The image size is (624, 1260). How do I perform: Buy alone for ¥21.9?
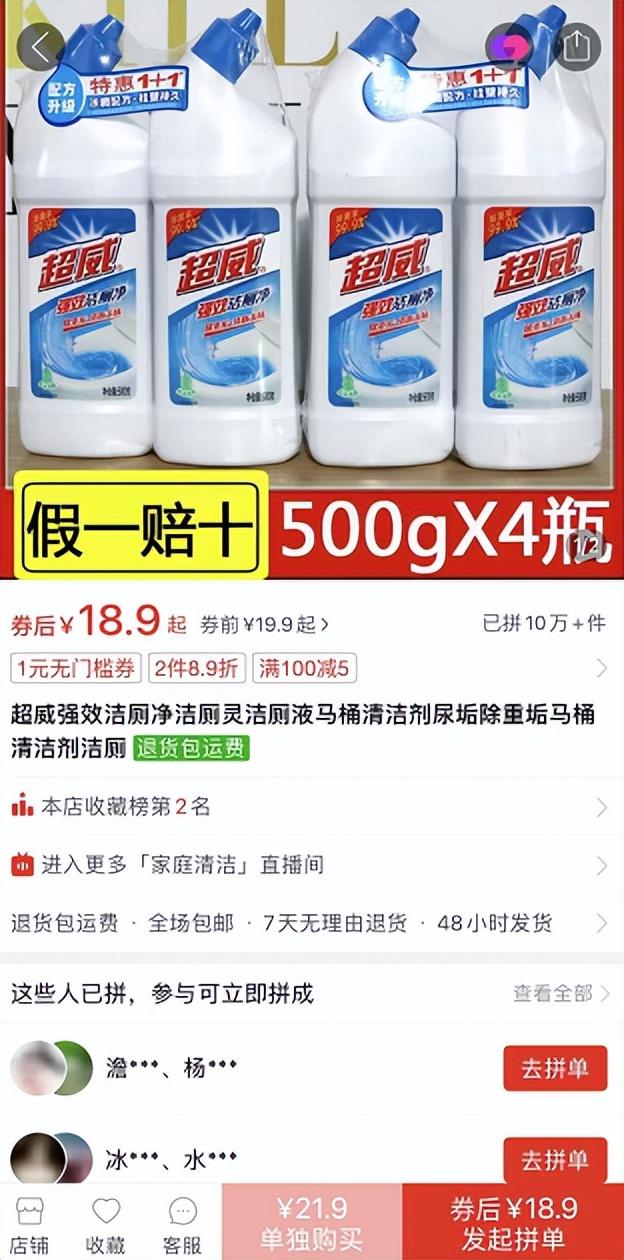coord(311,1223)
